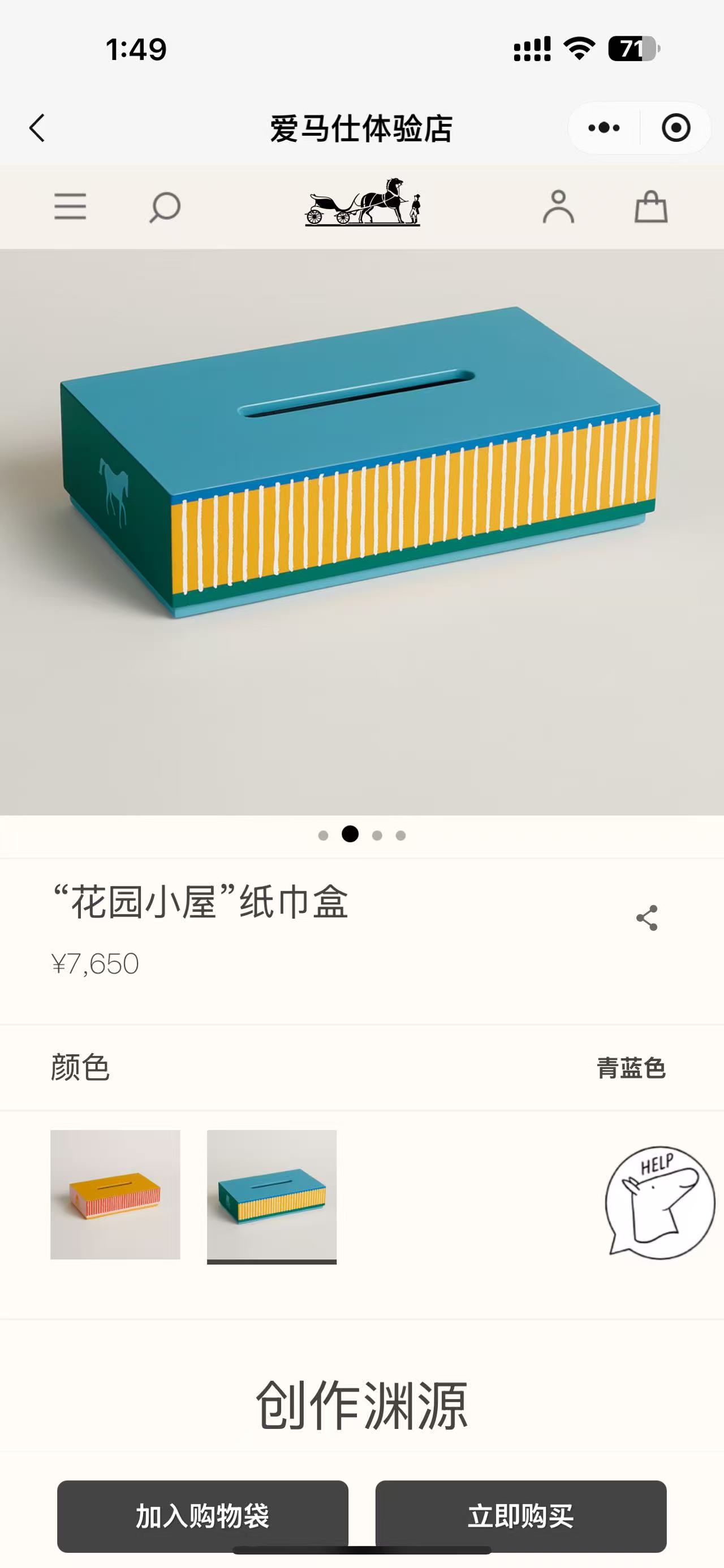Image resolution: width=724 pixels, height=1568 pixels.
Task: Close the mini program with the circle button
Action: click(675, 128)
